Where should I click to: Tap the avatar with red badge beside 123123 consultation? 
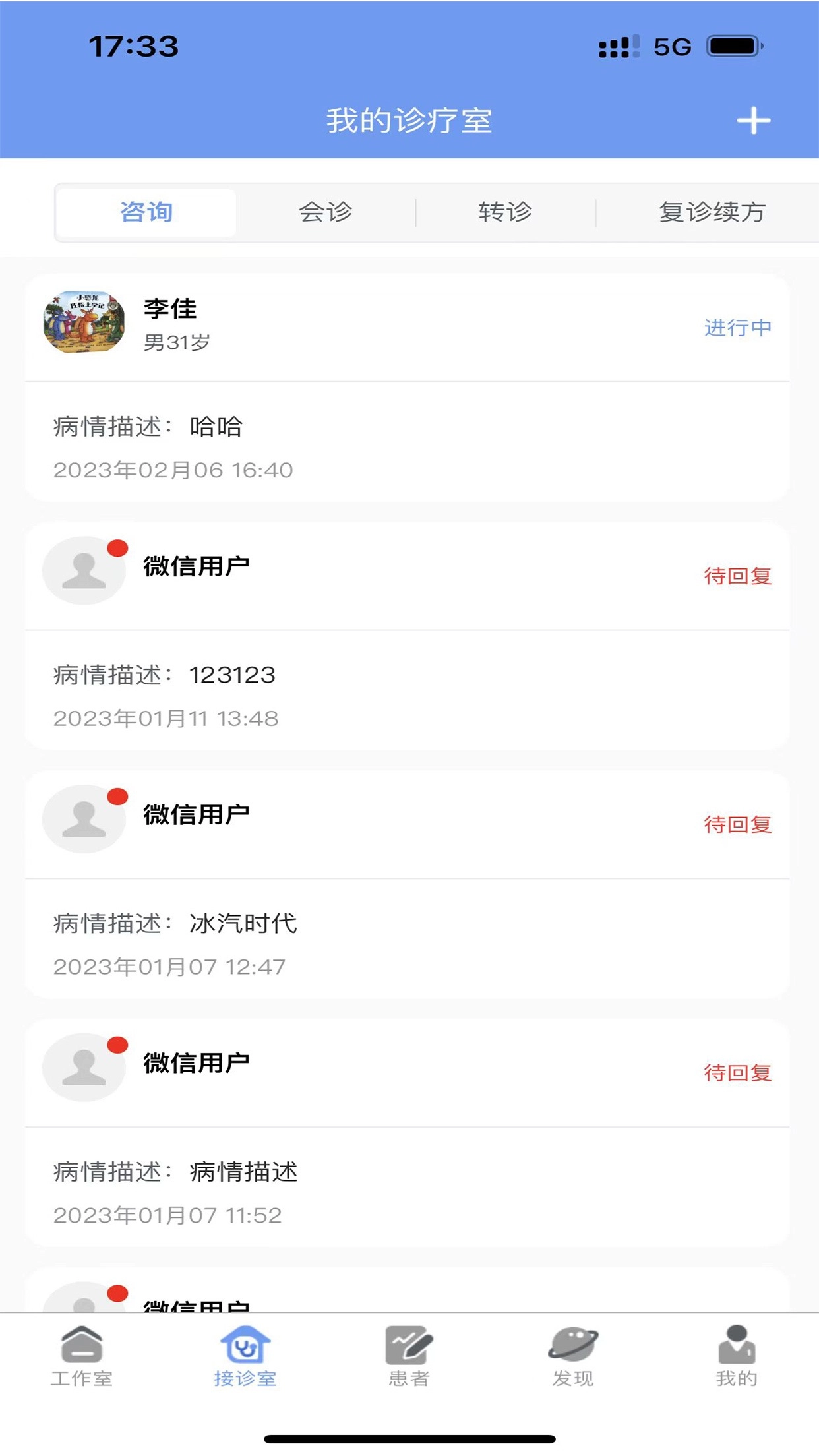coord(83,570)
